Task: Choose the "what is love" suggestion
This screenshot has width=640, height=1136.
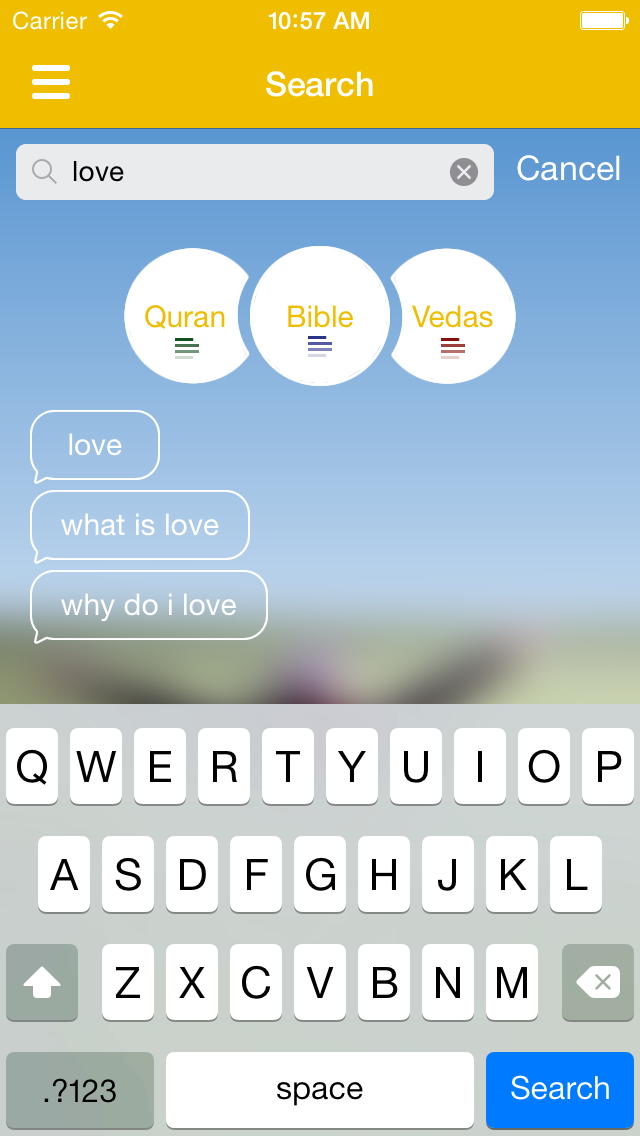Action: point(140,525)
